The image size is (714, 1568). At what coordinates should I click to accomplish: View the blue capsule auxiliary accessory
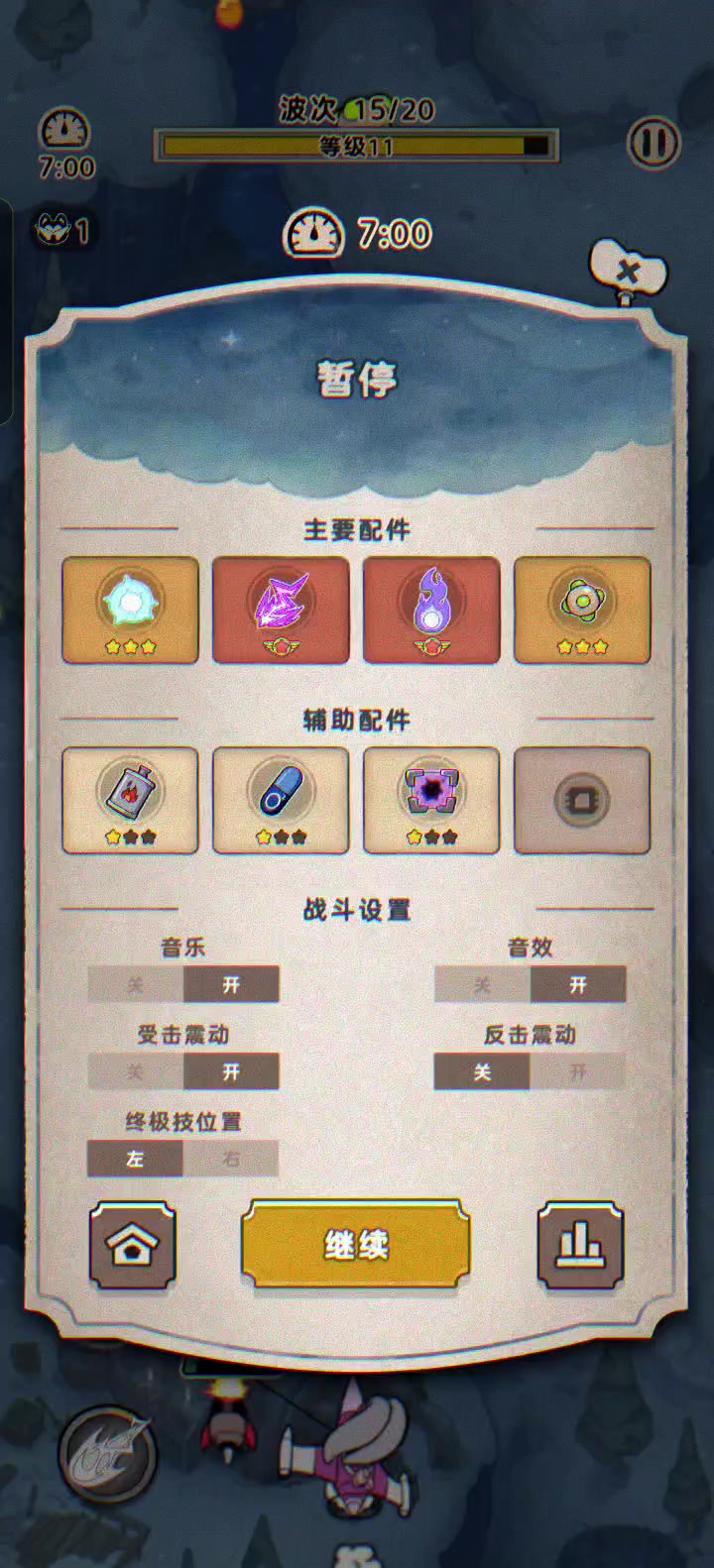(x=282, y=800)
